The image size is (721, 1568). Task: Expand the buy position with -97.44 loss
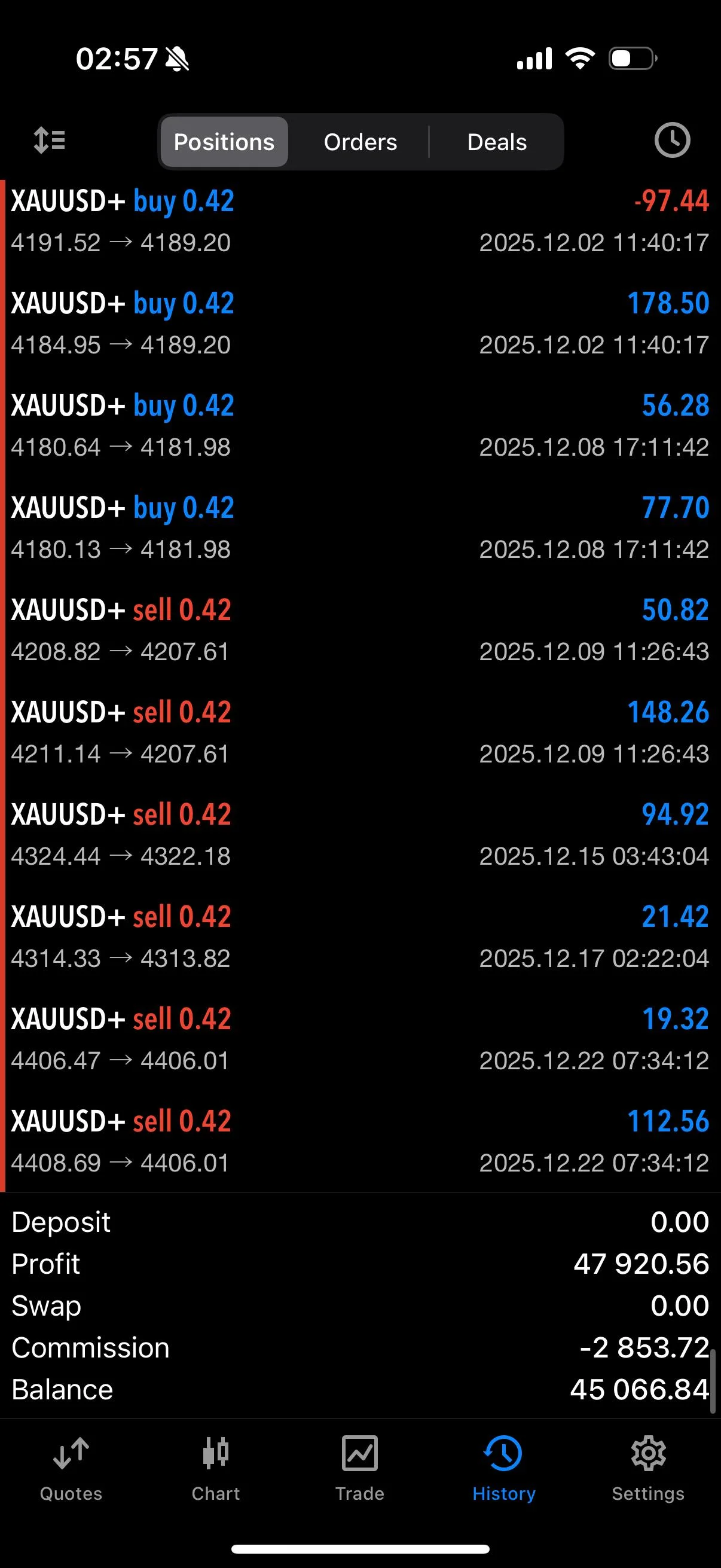pyautogui.click(x=360, y=221)
